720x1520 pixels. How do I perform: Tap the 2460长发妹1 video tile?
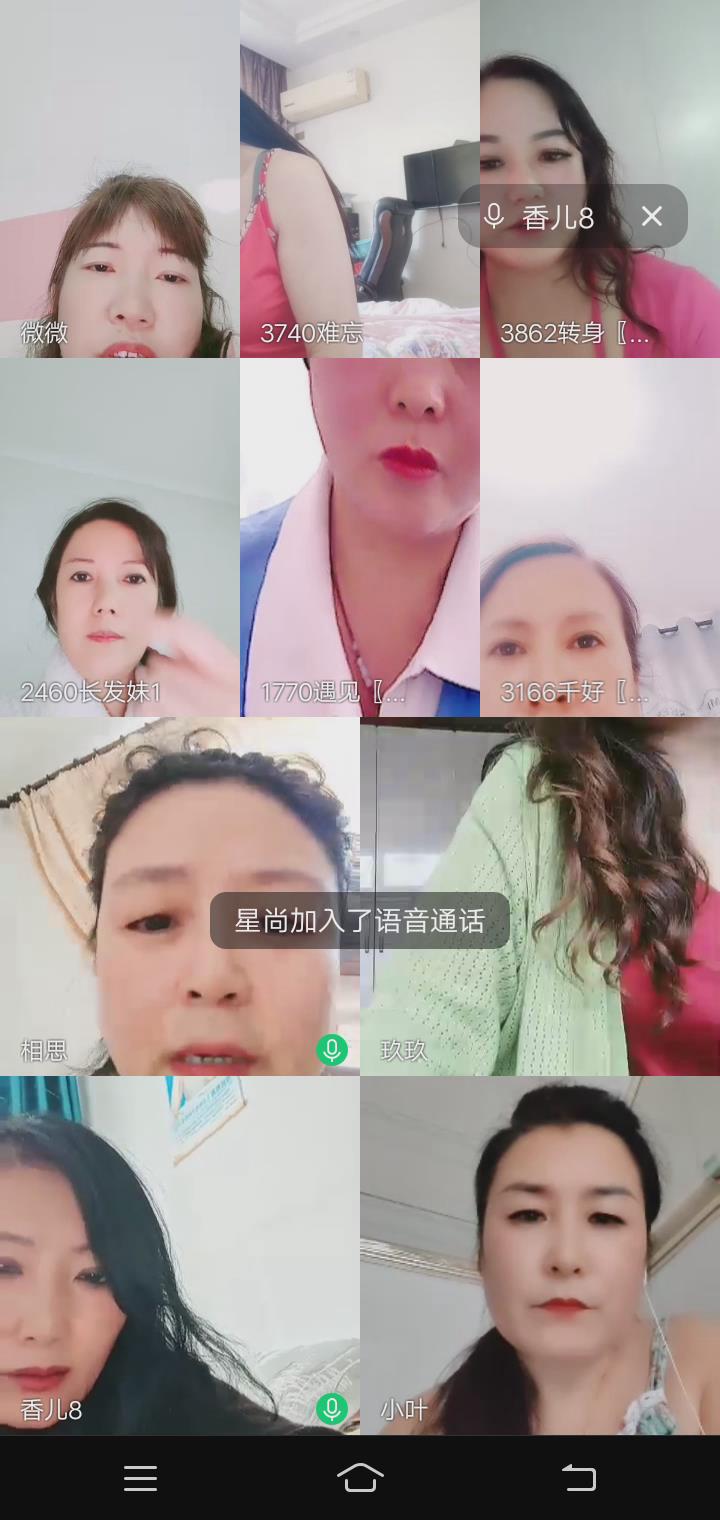[x=120, y=538]
